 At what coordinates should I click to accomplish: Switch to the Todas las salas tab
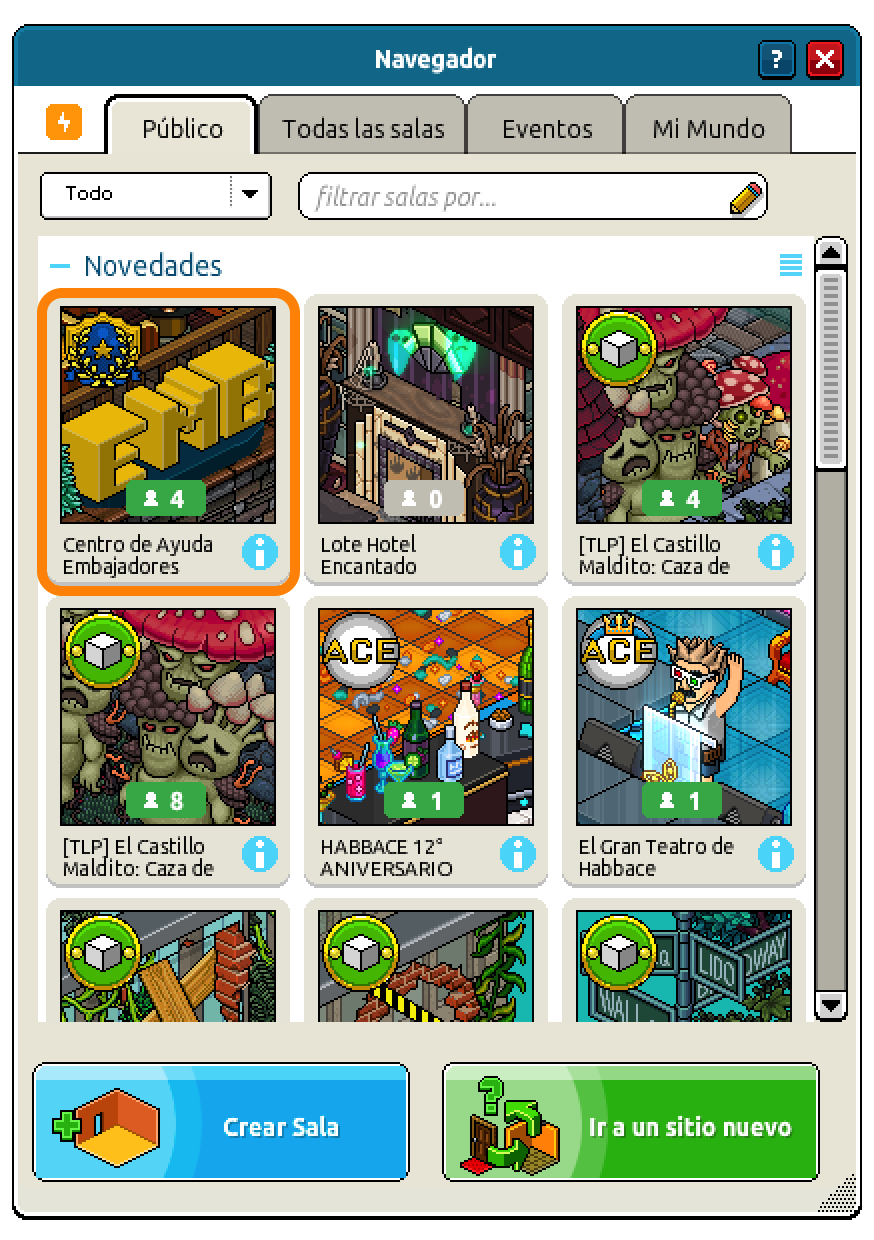[362, 128]
